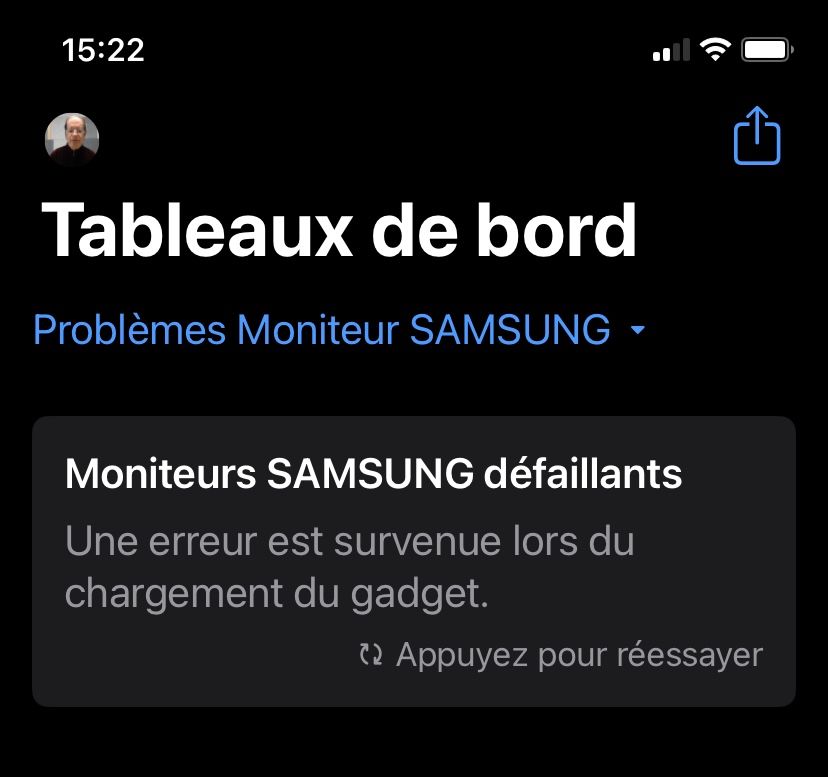The height and width of the screenshot is (777, 828).
Task: Tap Appuyez pour réessayer to reload gadget
Action: click(x=562, y=655)
